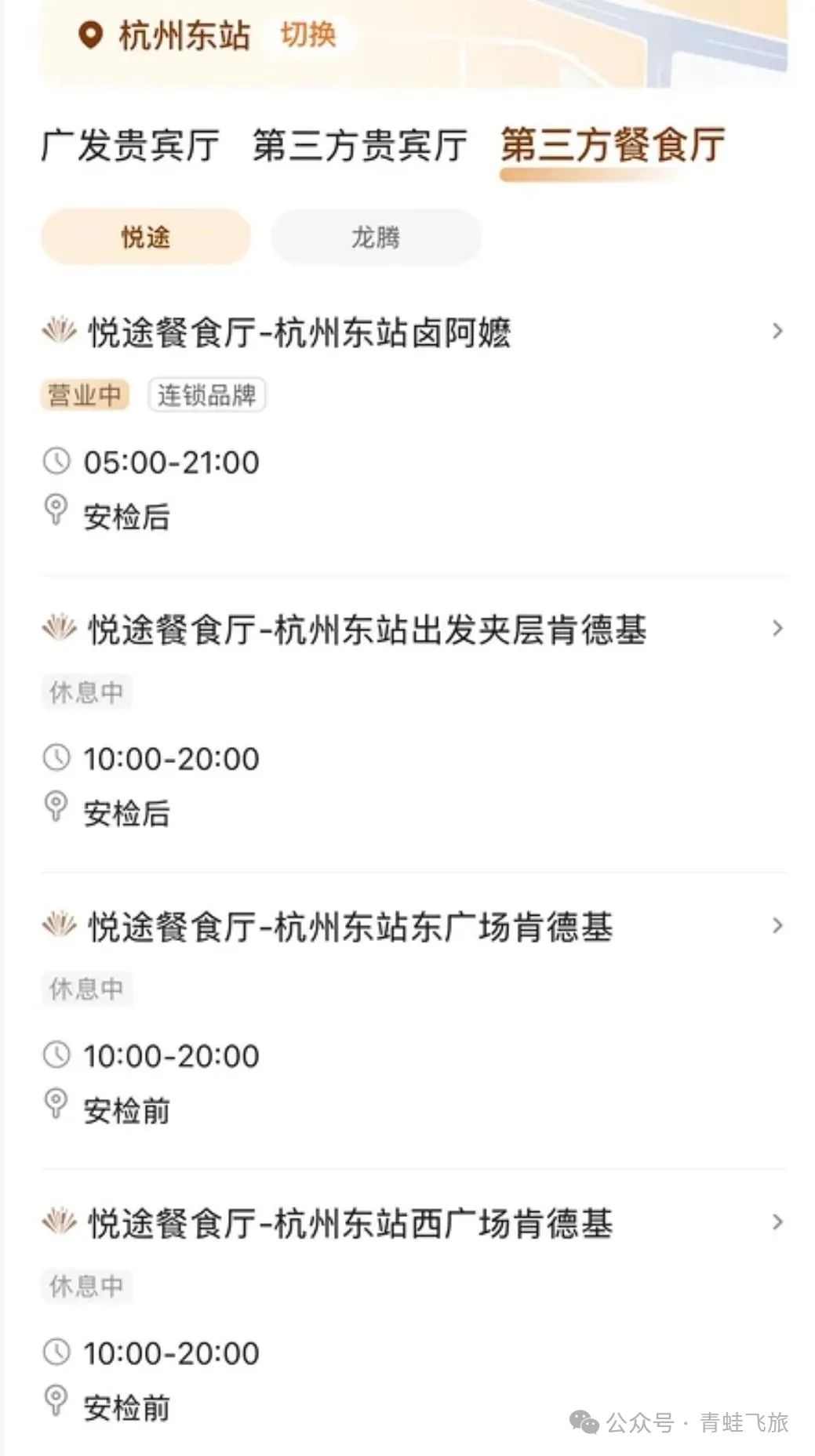This screenshot has width=815, height=1456.
Task: Select the 第三方餐食厅 tab
Action: tap(613, 146)
